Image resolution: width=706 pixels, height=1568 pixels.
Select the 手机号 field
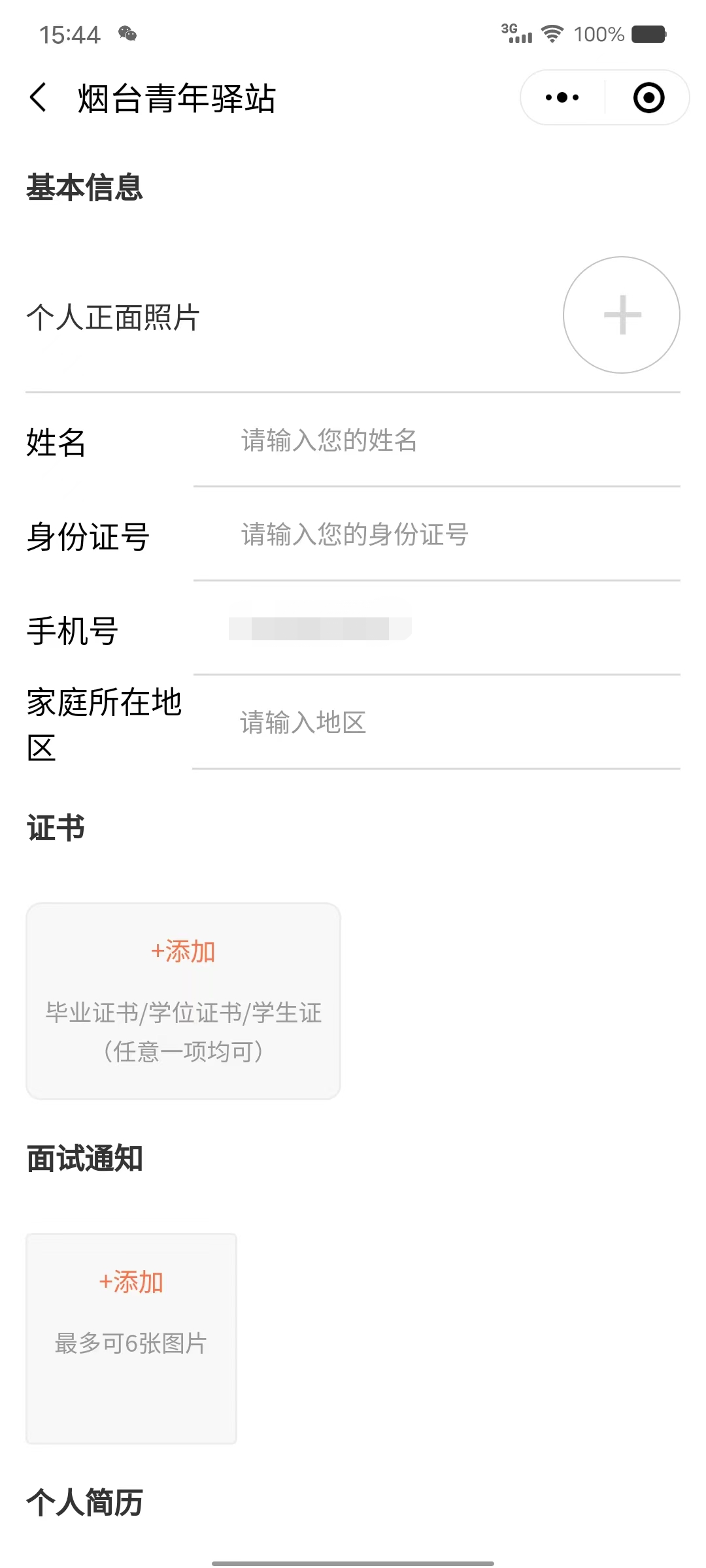[x=437, y=629]
